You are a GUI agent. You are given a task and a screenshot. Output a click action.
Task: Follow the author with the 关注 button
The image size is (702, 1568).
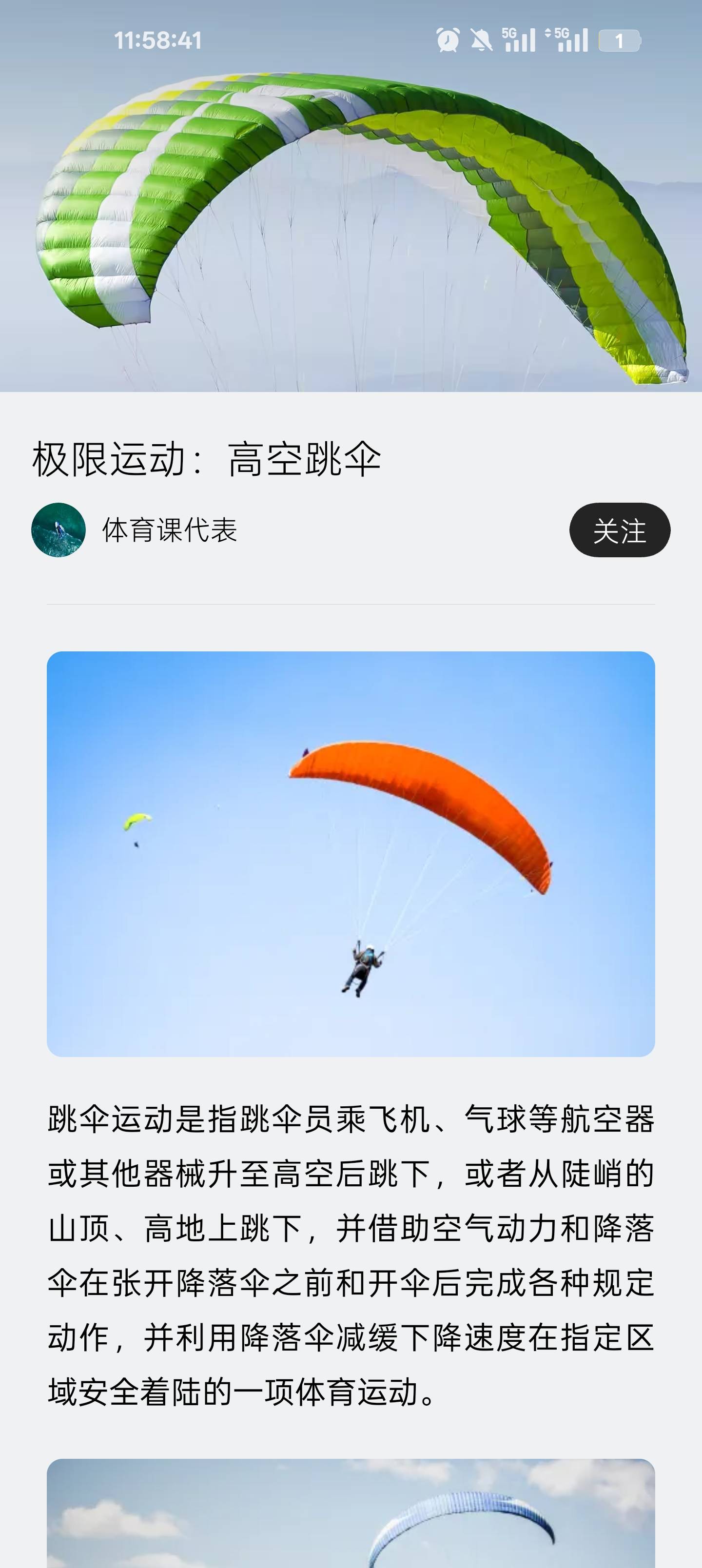pos(619,530)
